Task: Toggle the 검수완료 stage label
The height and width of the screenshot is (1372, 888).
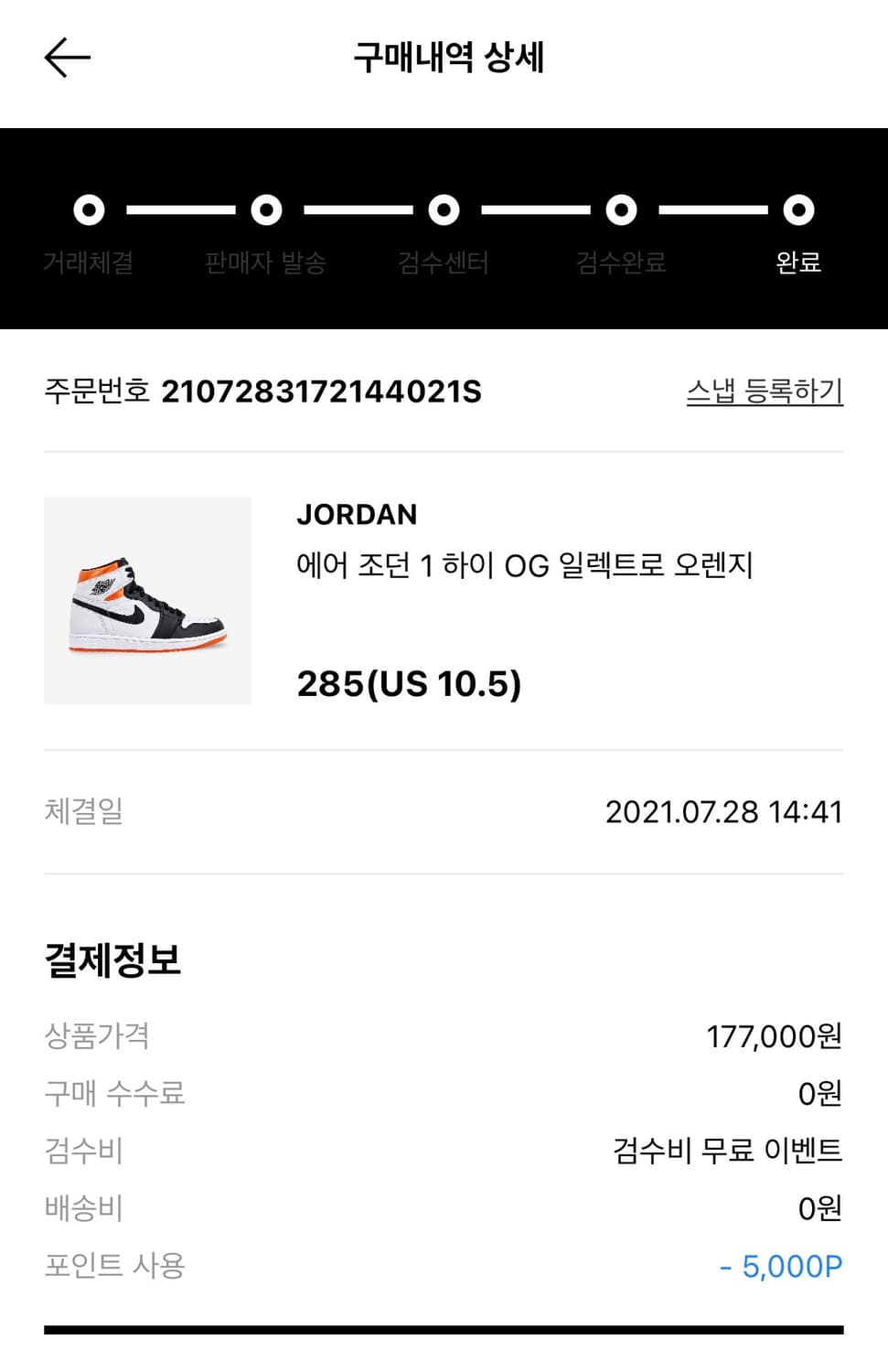Action: (x=621, y=263)
